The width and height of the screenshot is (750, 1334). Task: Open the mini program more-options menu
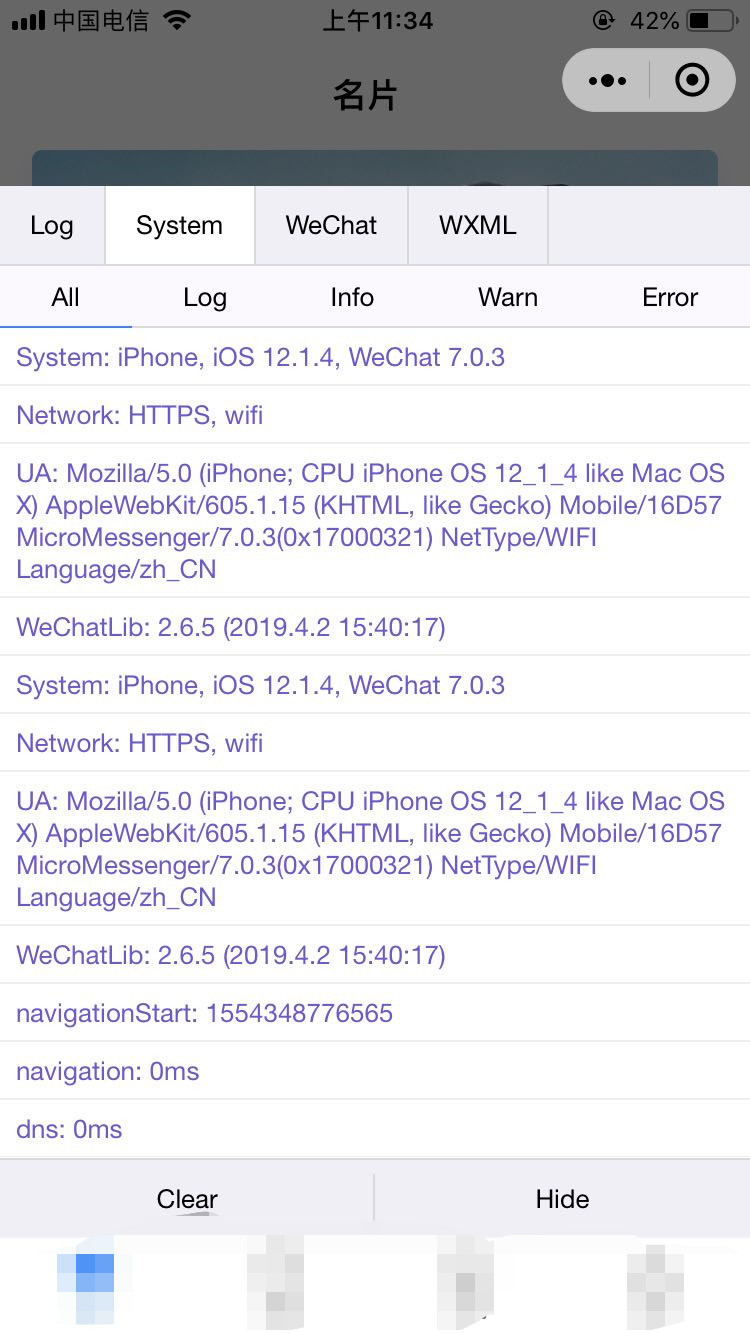(607, 80)
